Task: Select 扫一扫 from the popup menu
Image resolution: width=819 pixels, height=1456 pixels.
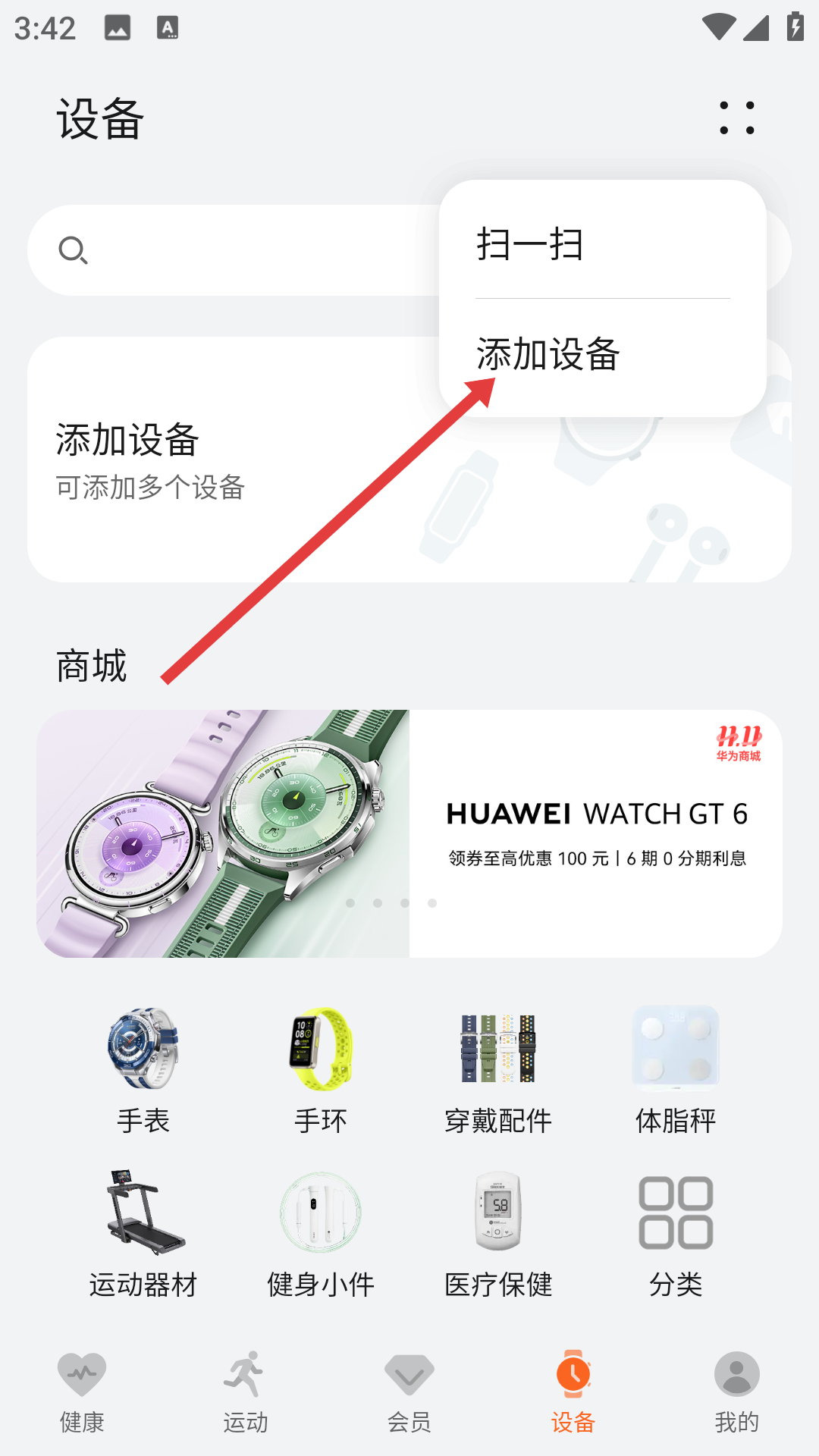Action: [602, 244]
